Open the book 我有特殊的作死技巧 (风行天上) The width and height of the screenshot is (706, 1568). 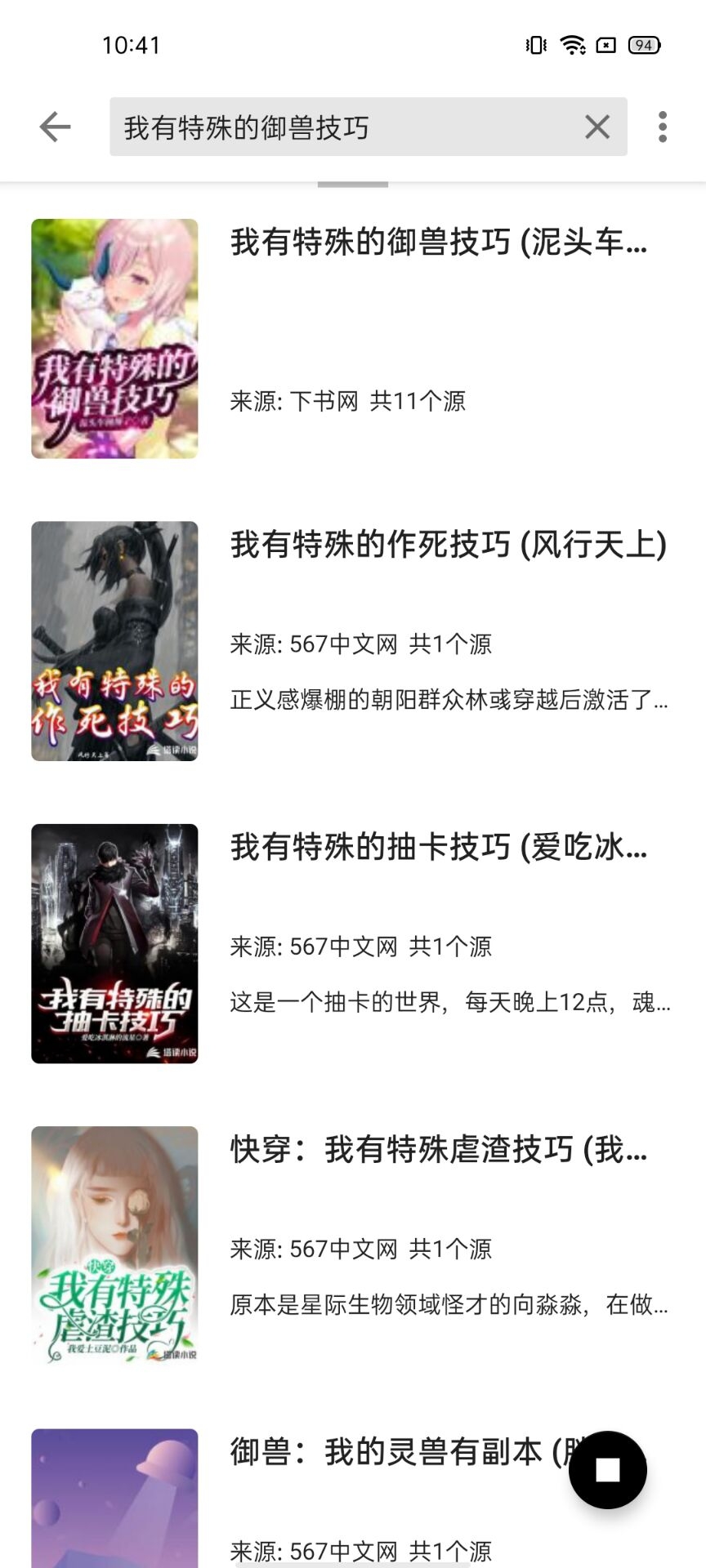(x=448, y=546)
